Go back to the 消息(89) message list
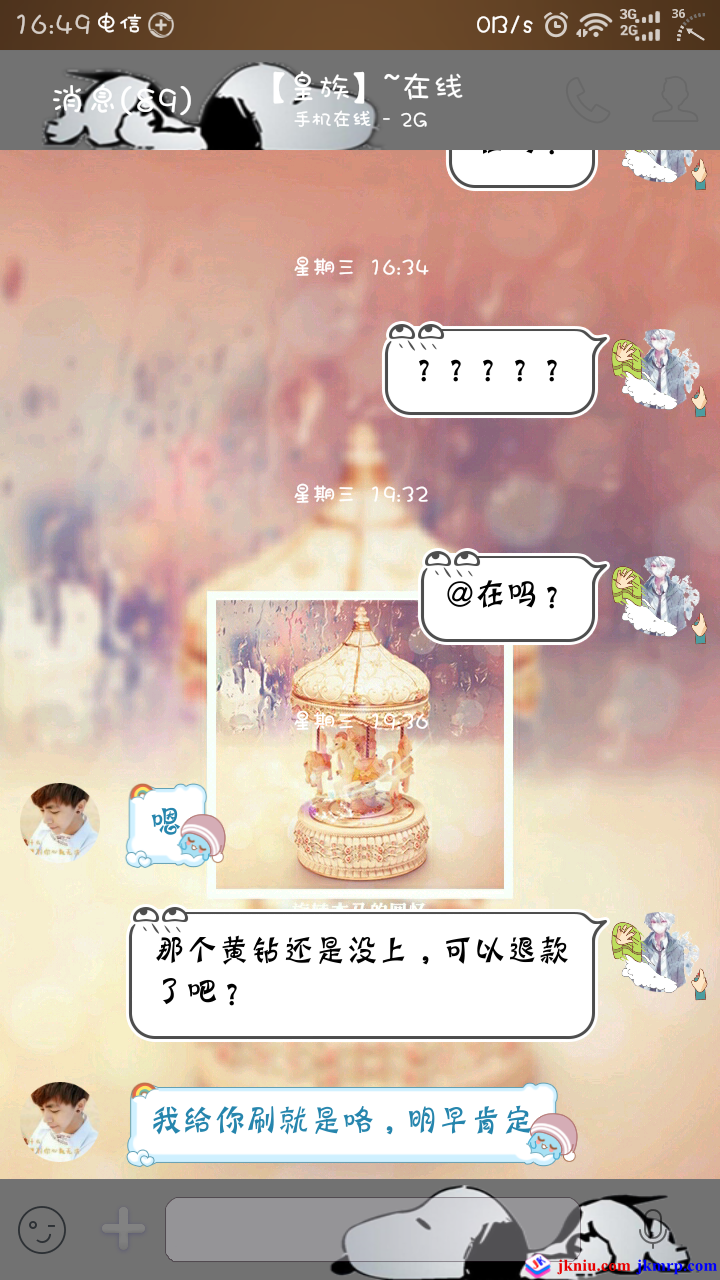The height and width of the screenshot is (1280, 720). coord(120,101)
